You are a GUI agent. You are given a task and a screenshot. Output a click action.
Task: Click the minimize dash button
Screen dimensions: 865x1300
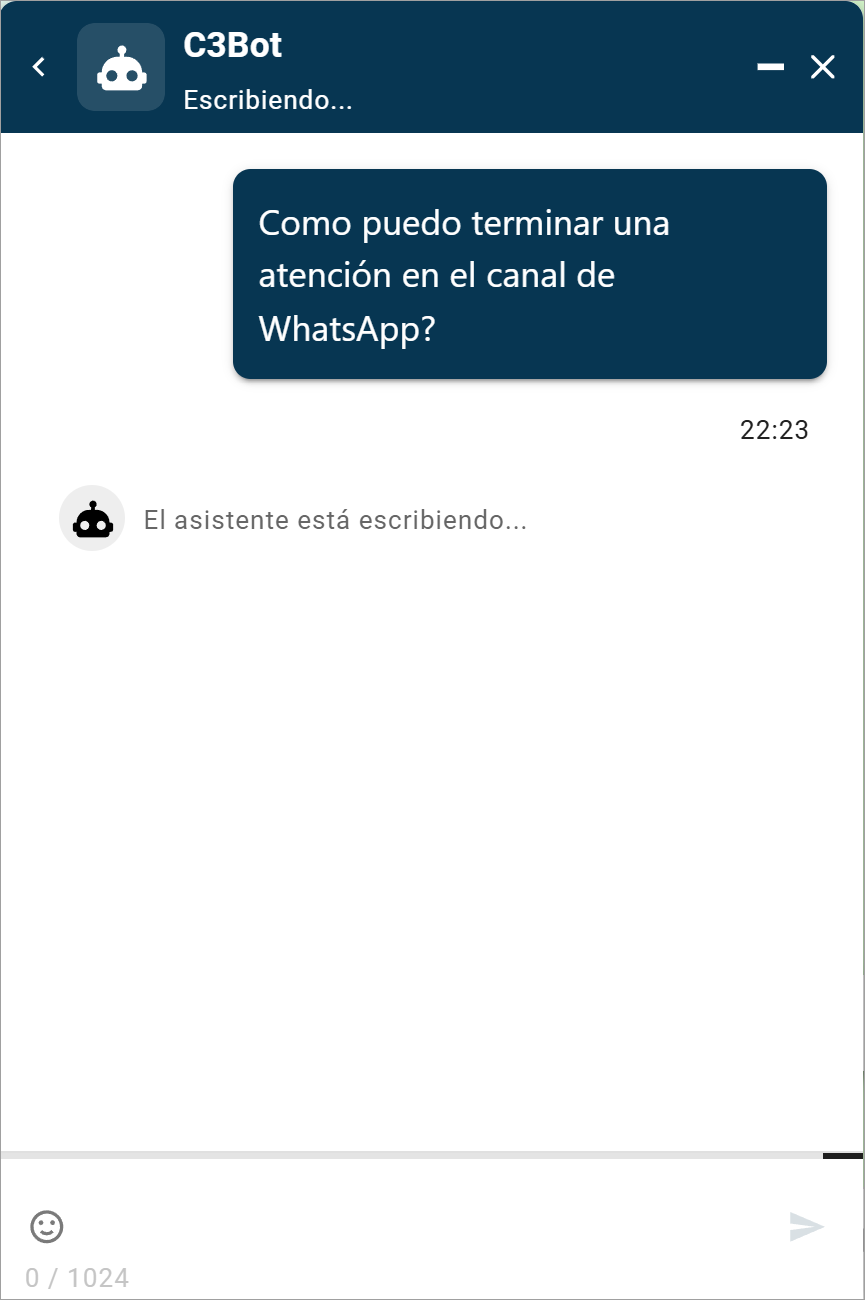point(770,67)
